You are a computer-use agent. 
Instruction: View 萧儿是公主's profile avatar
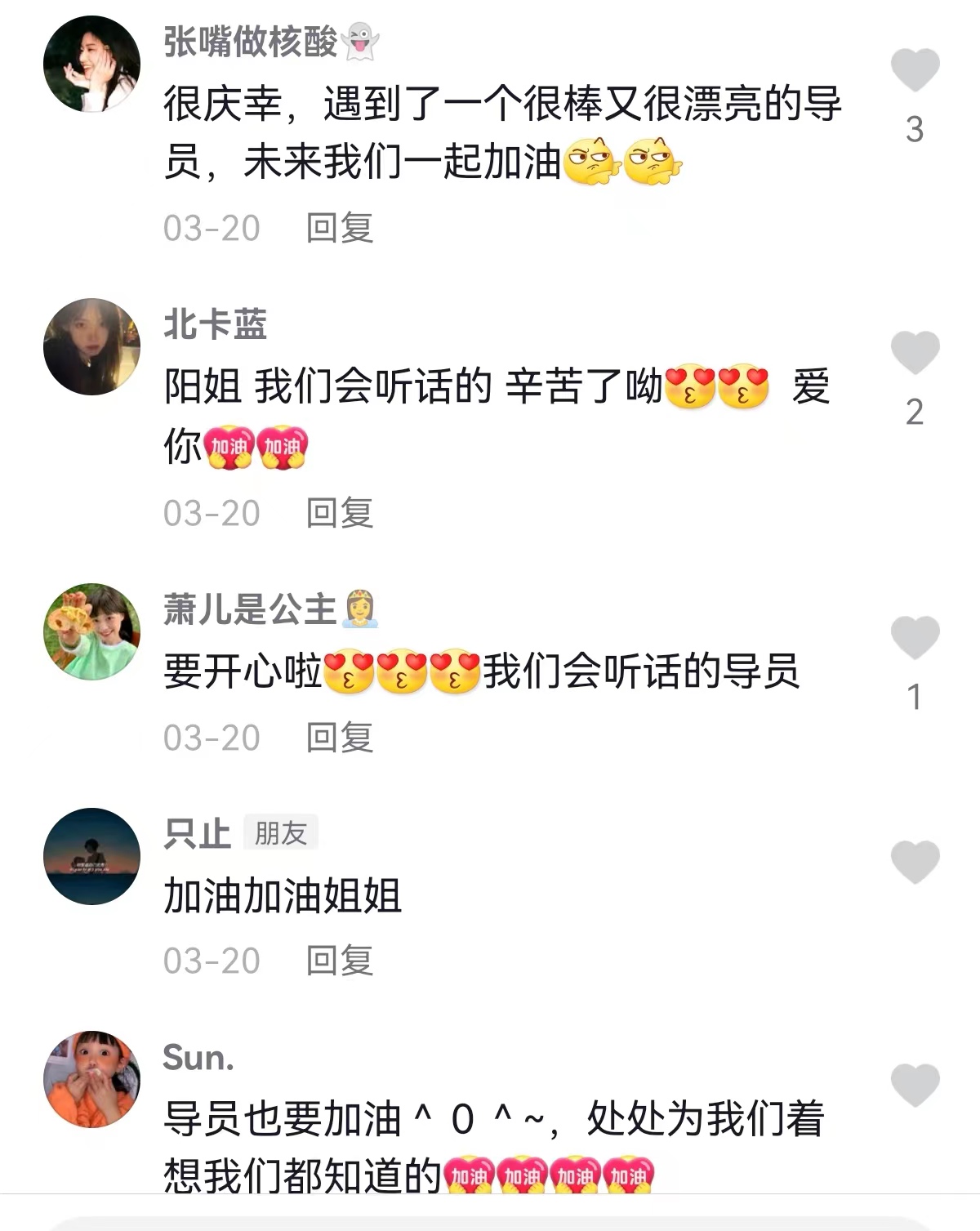pos(91,631)
